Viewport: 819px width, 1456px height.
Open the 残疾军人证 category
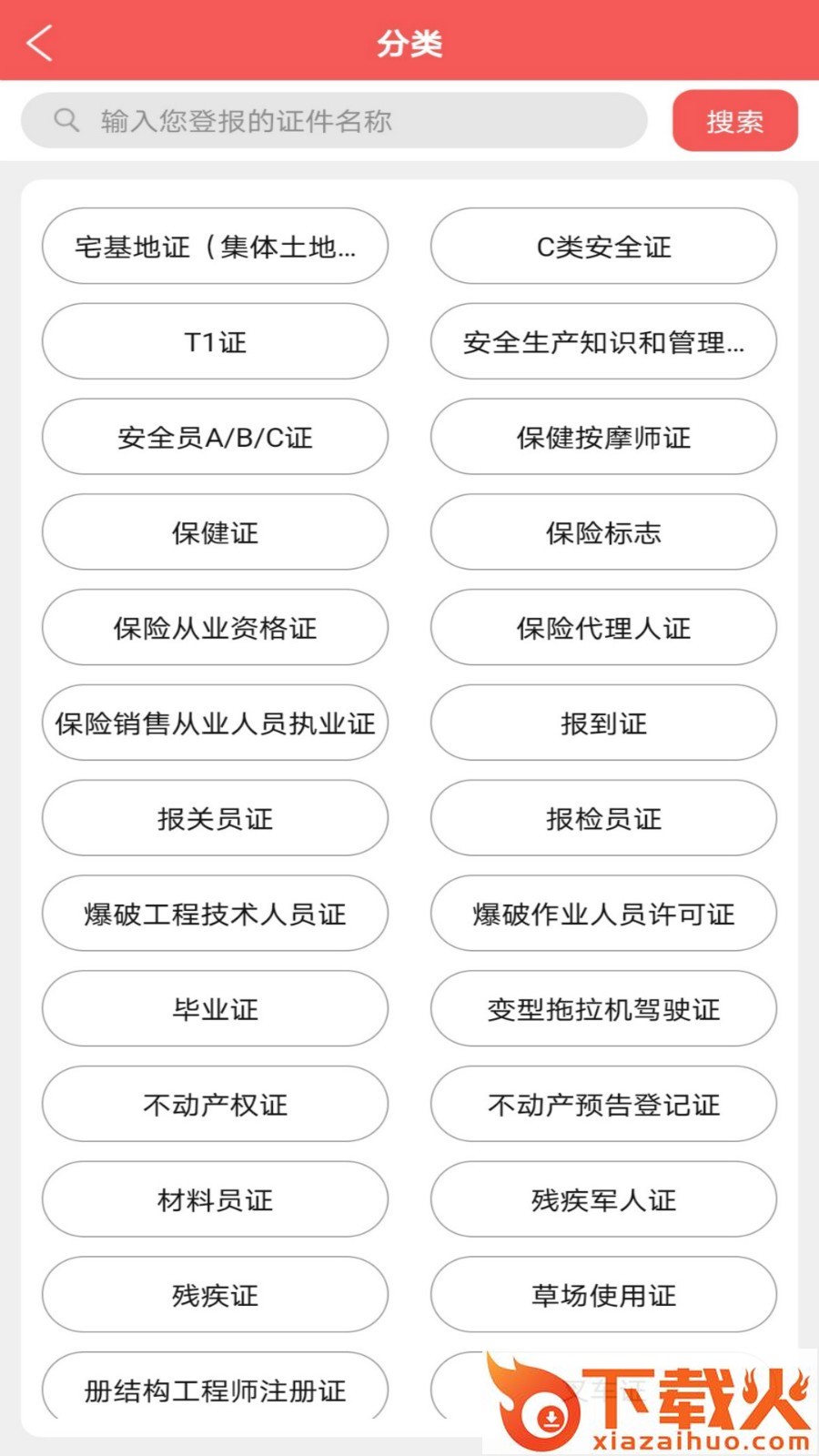point(603,1200)
